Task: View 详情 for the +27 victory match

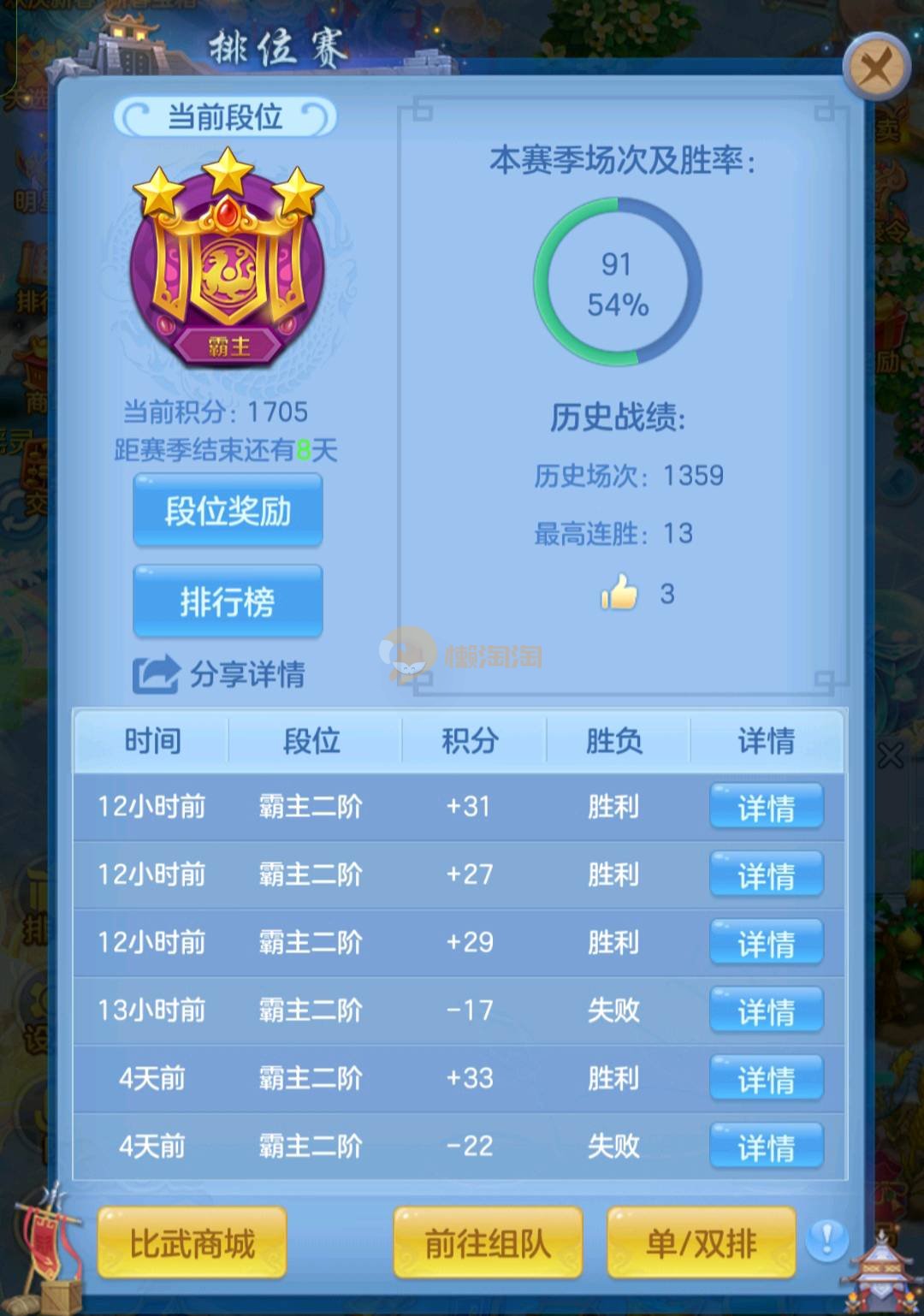Action: 766,874
